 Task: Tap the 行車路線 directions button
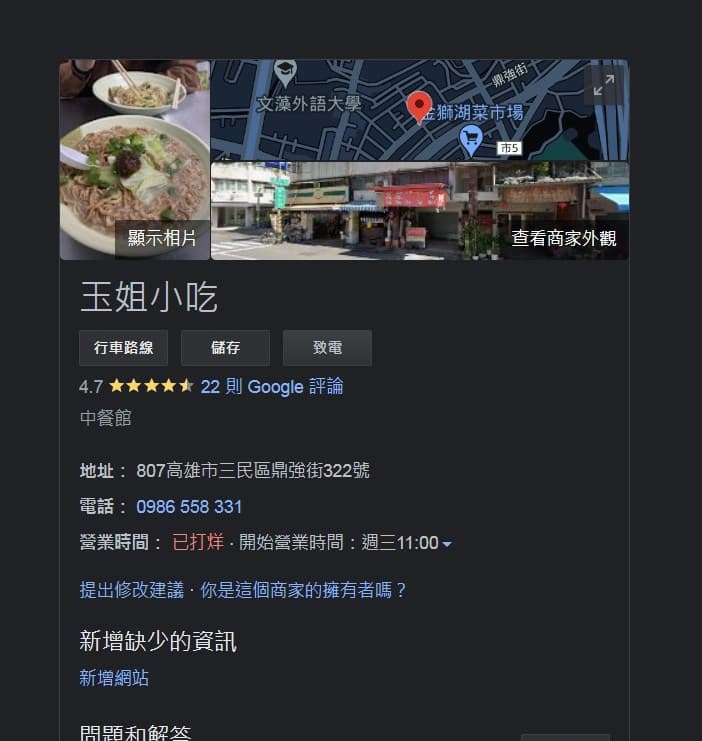click(124, 348)
